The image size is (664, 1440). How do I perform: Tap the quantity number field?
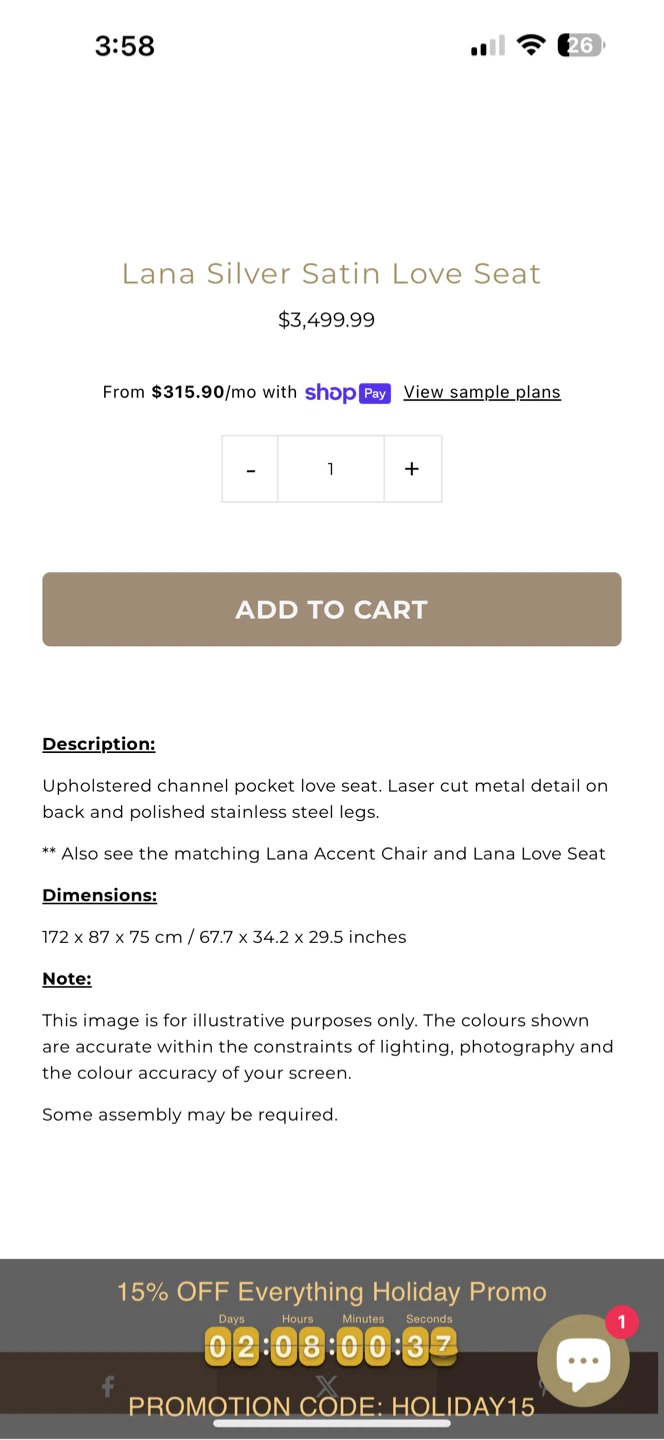pyautogui.click(x=331, y=469)
